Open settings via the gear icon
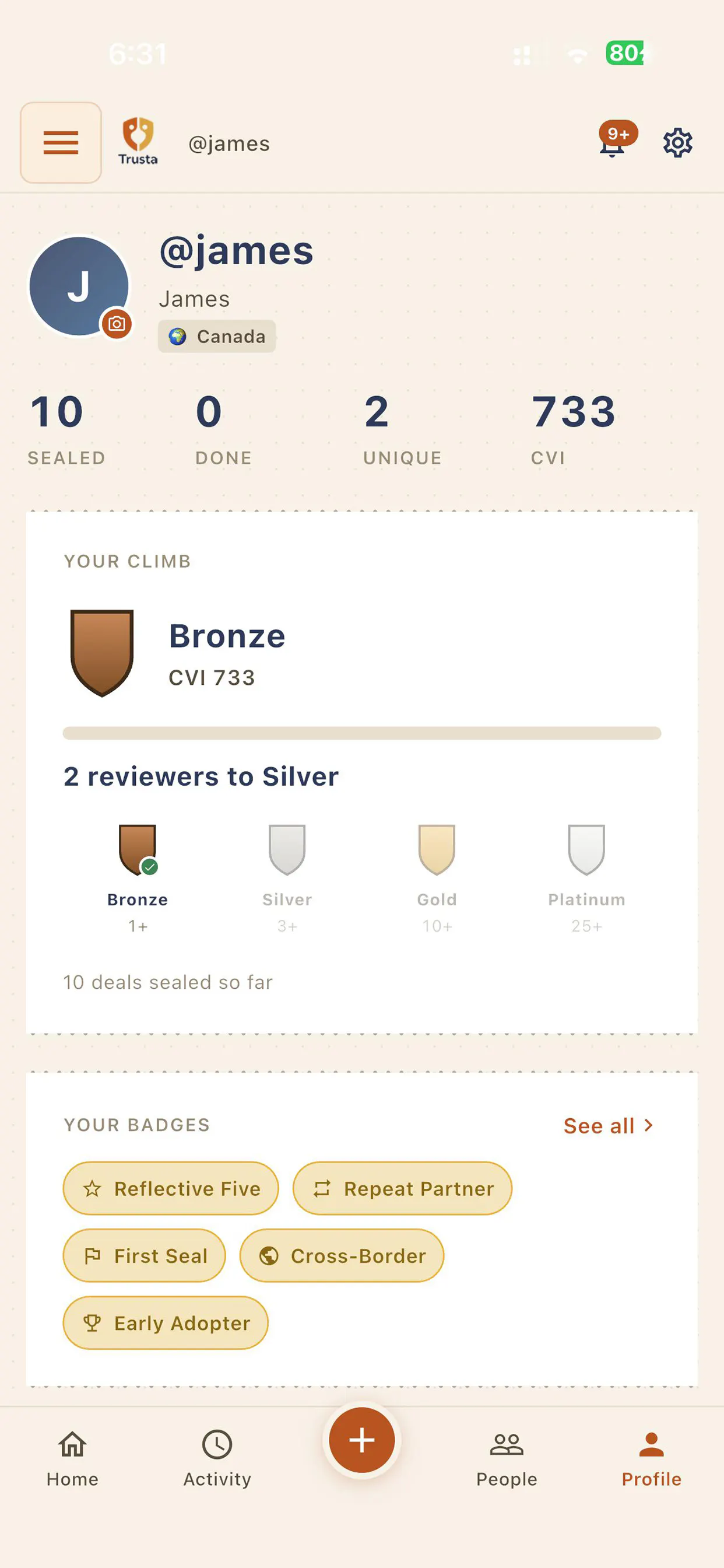The image size is (724, 1568). 677,143
